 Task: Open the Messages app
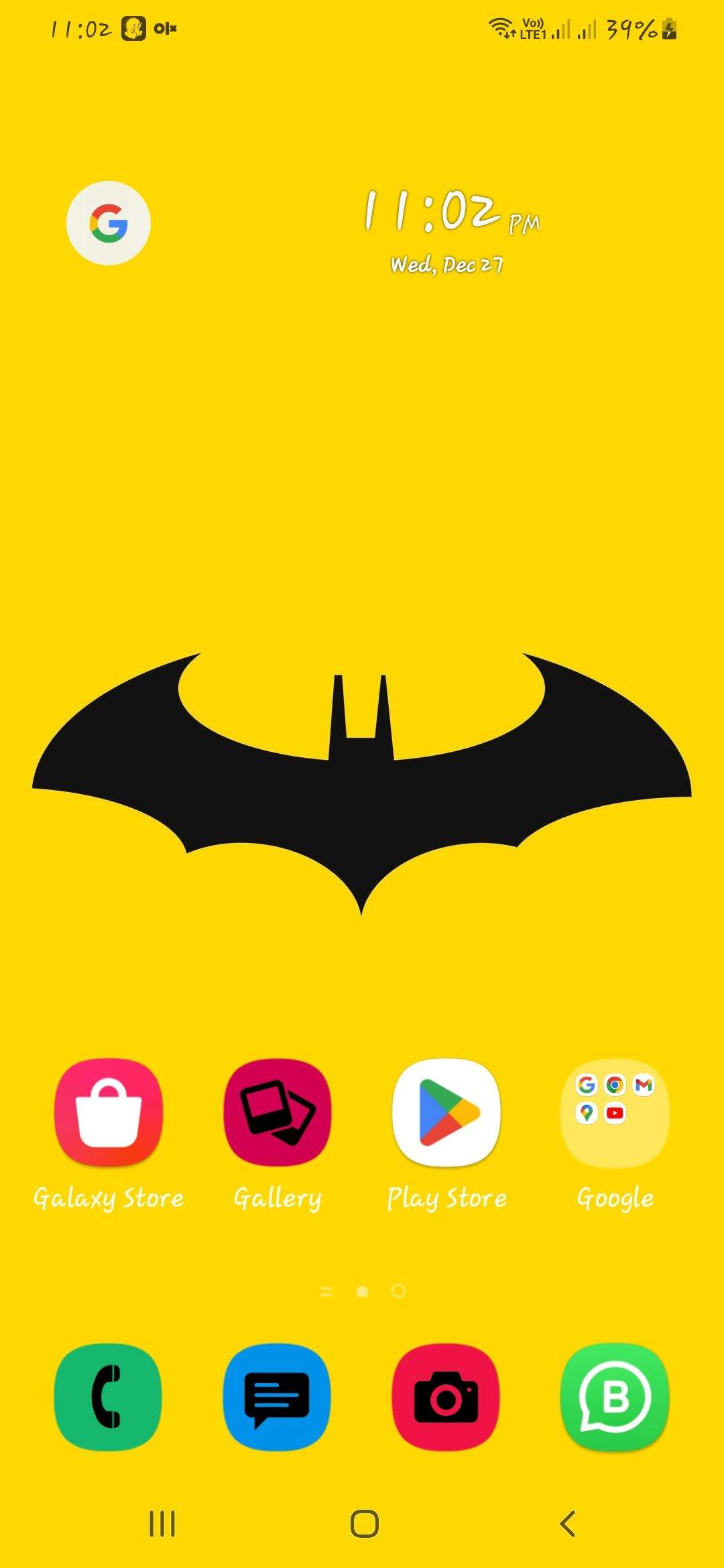[278, 1396]
